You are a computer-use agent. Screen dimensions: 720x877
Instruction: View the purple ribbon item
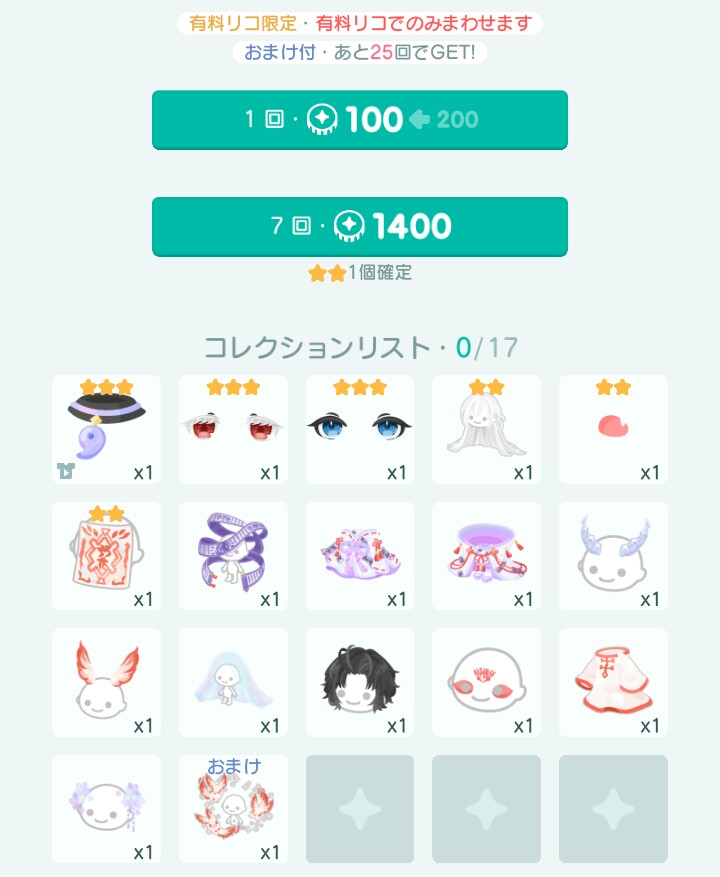pos(233,556)
